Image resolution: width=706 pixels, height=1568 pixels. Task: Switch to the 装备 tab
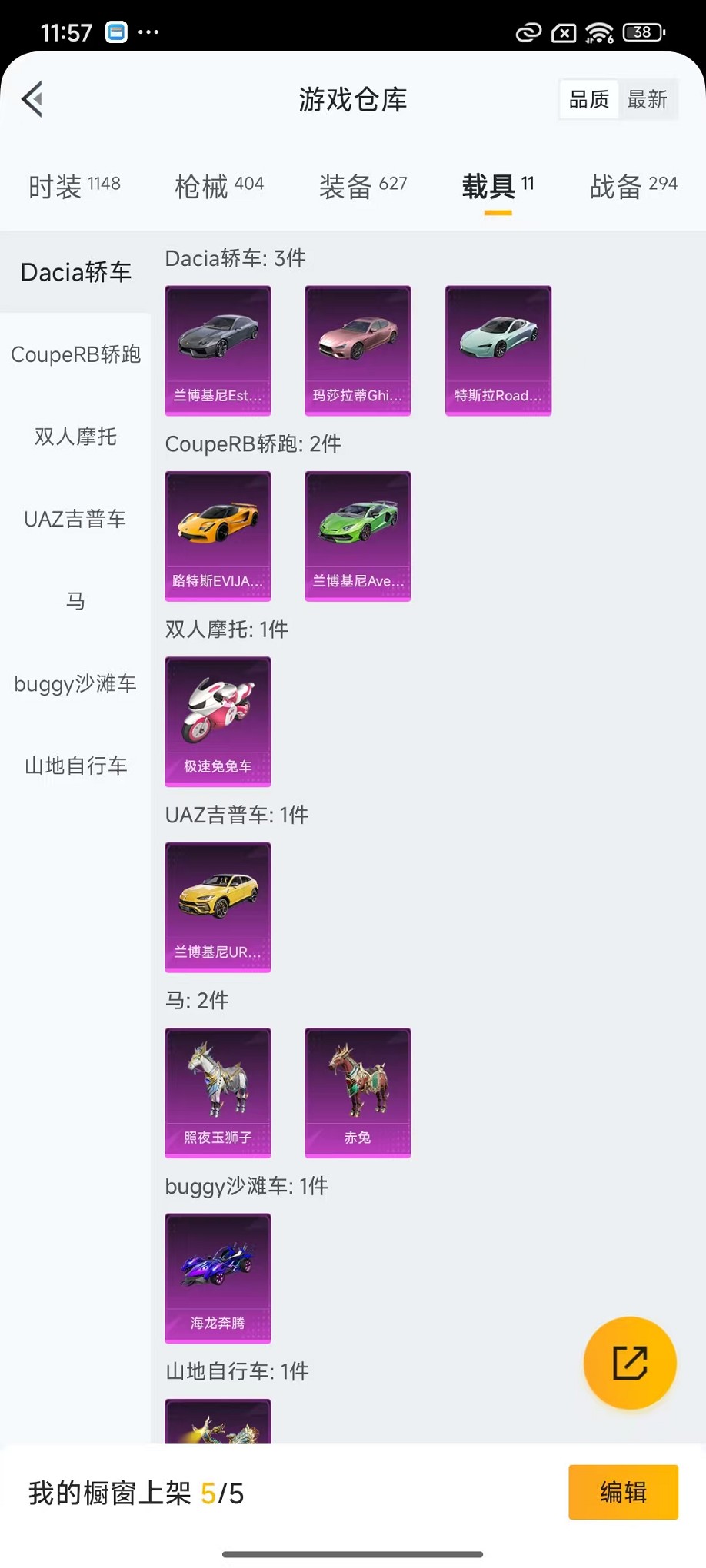[362, 186]
